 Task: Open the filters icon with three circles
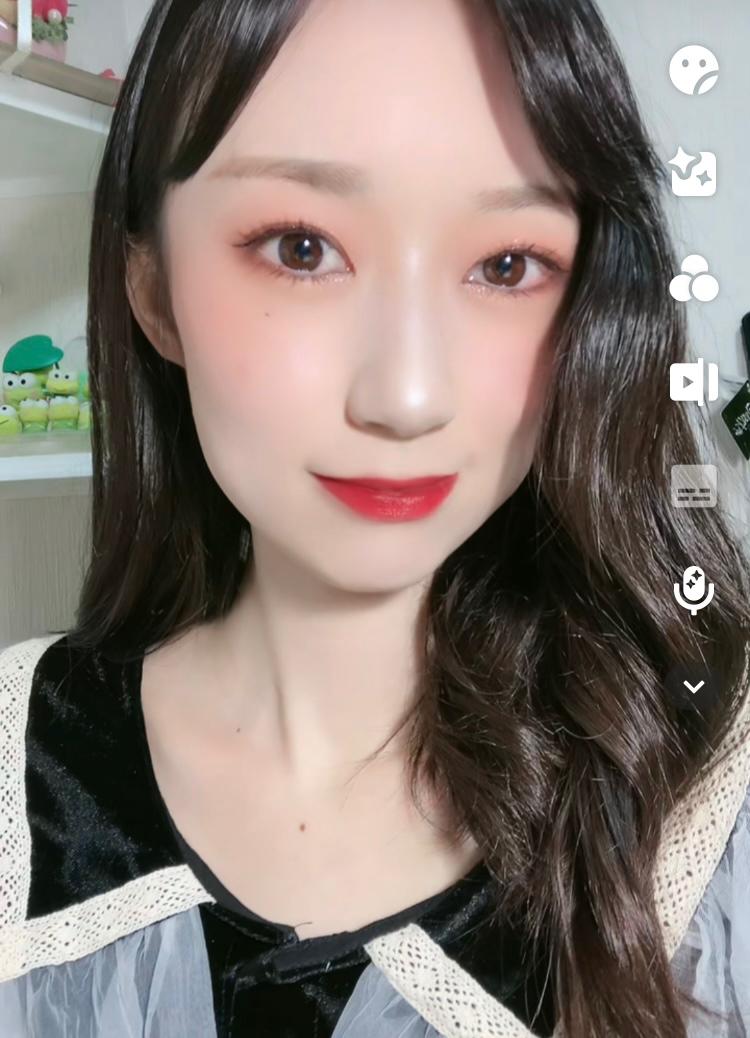click(693, 279)
